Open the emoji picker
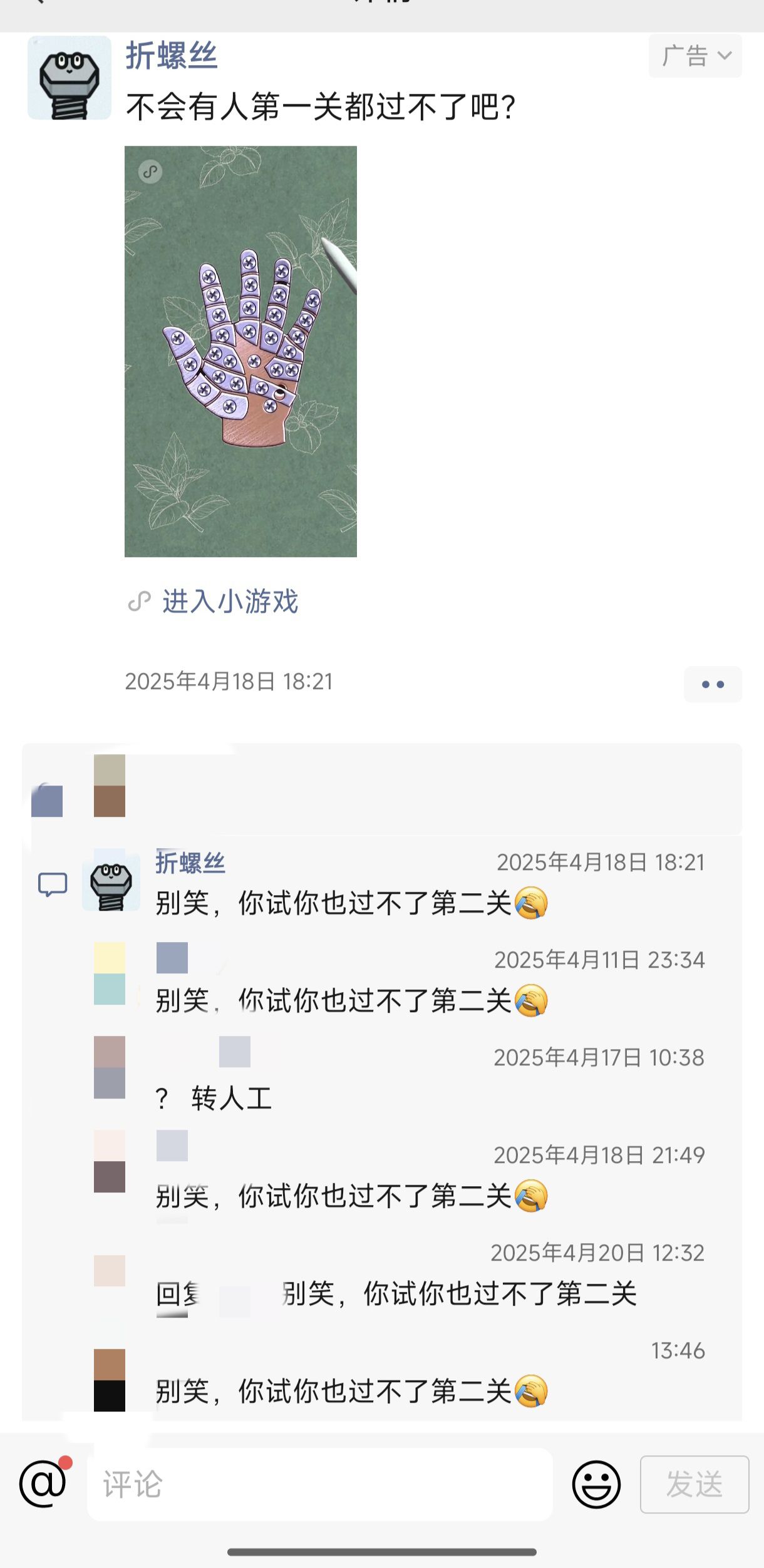 point(596,1484)
